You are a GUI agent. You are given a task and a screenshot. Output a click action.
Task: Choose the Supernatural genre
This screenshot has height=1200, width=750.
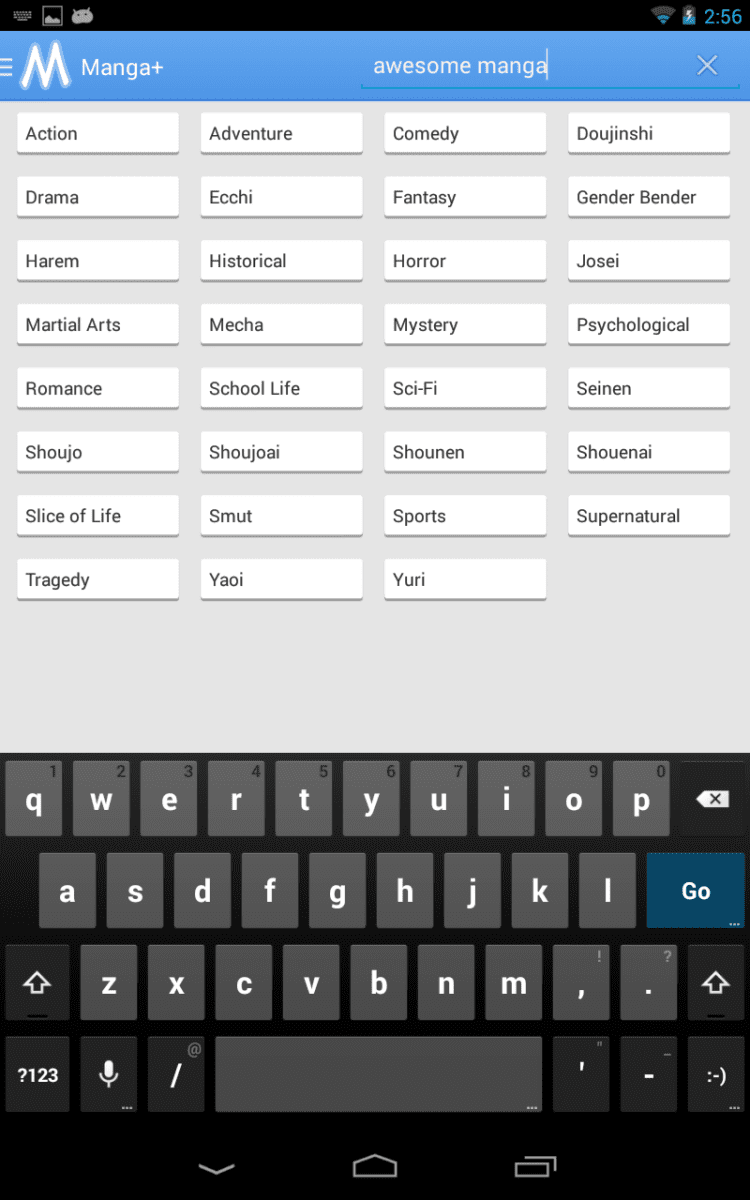649,516
